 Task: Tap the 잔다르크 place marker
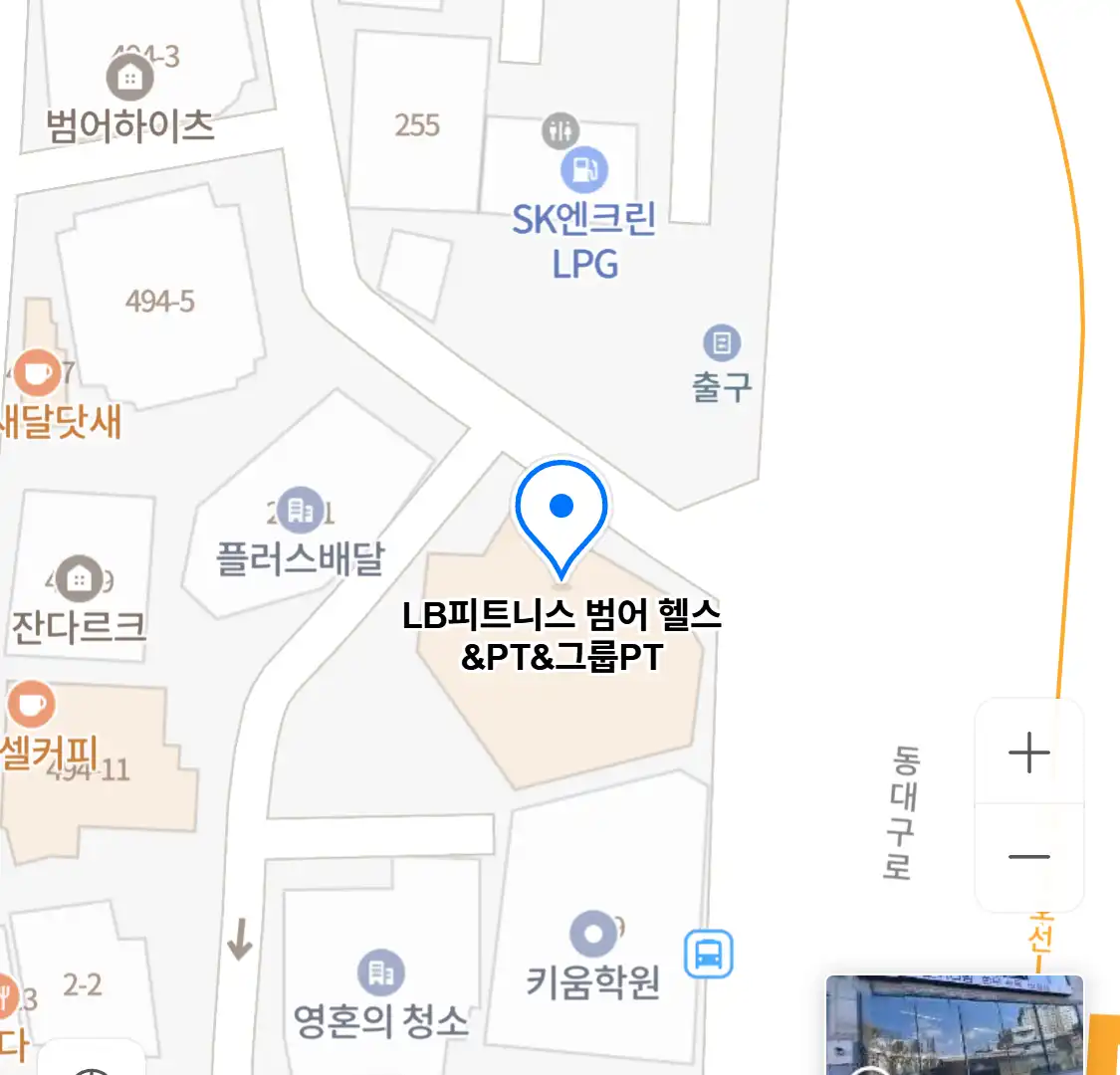pos(79,580)
